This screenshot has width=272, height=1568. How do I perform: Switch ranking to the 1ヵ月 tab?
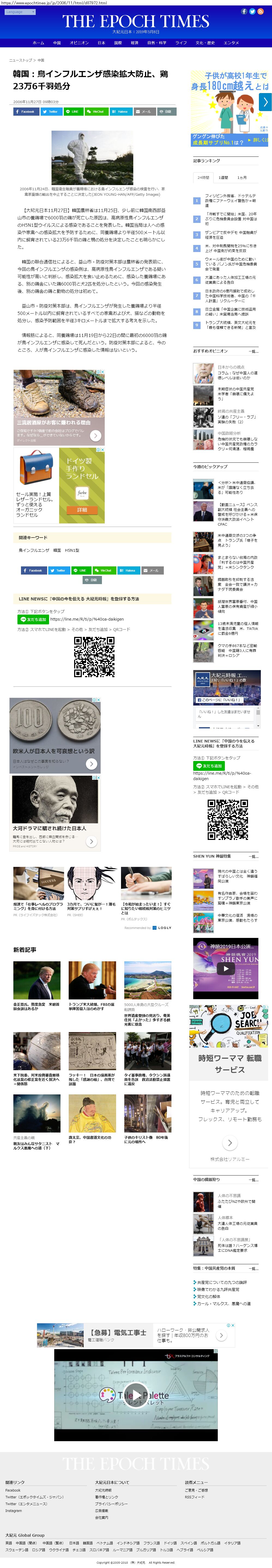pyautogui.click(x=242, y=177)
